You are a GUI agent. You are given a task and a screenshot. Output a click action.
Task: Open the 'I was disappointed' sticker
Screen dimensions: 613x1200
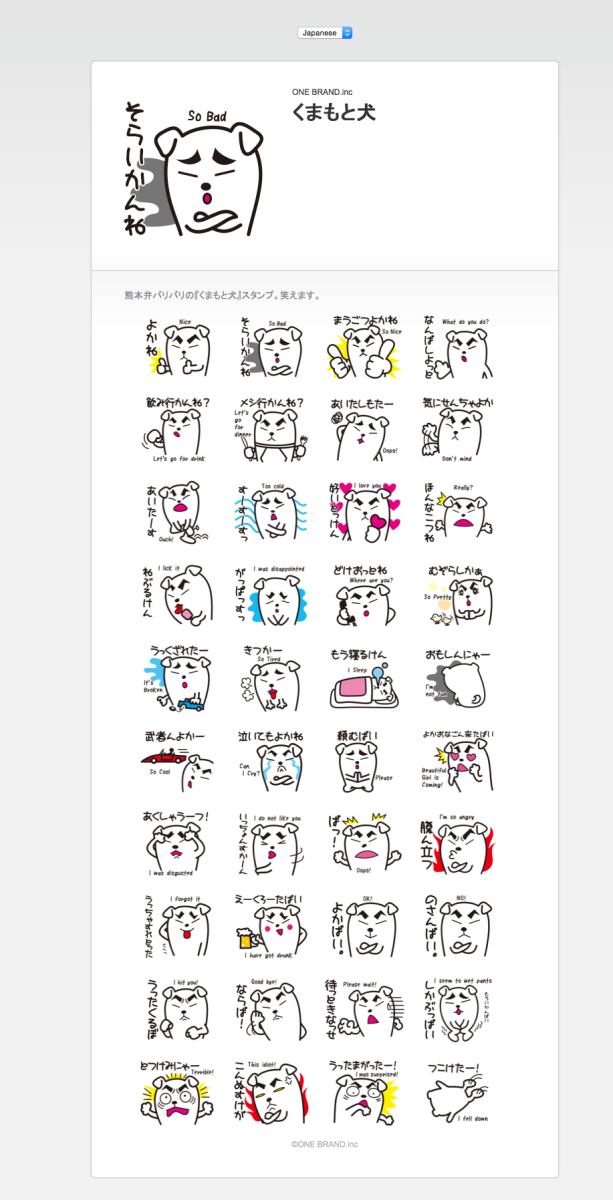270,596
